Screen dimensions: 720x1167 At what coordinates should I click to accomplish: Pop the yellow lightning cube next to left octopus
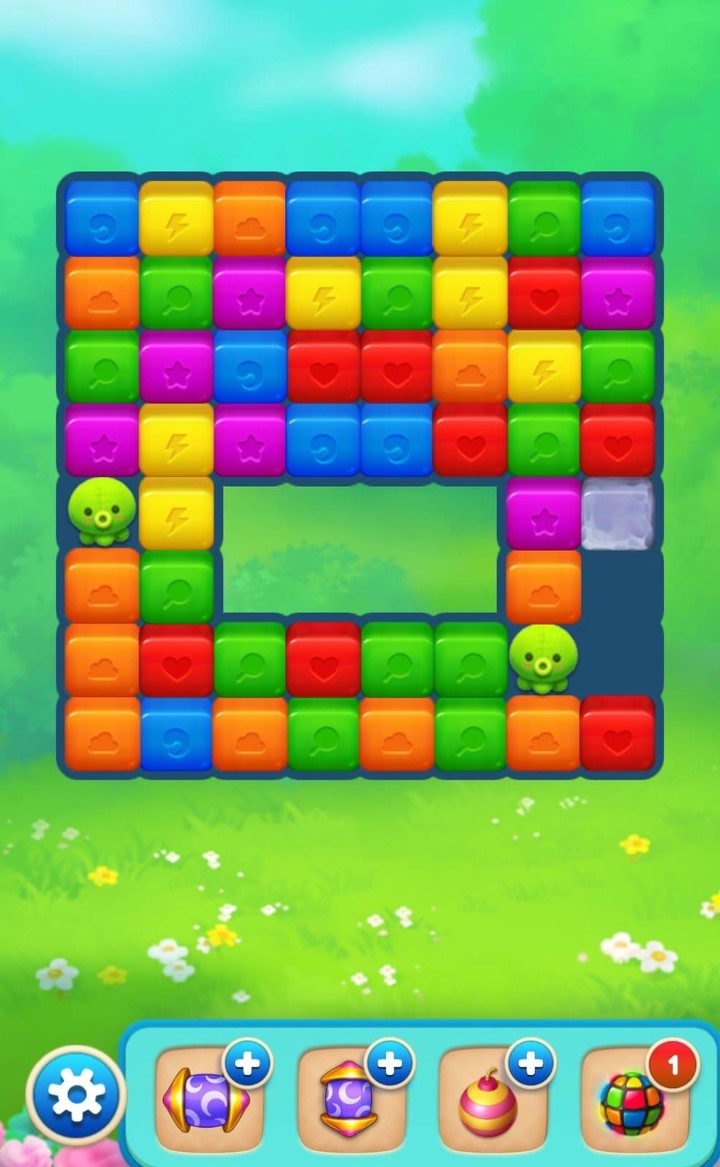175,514
